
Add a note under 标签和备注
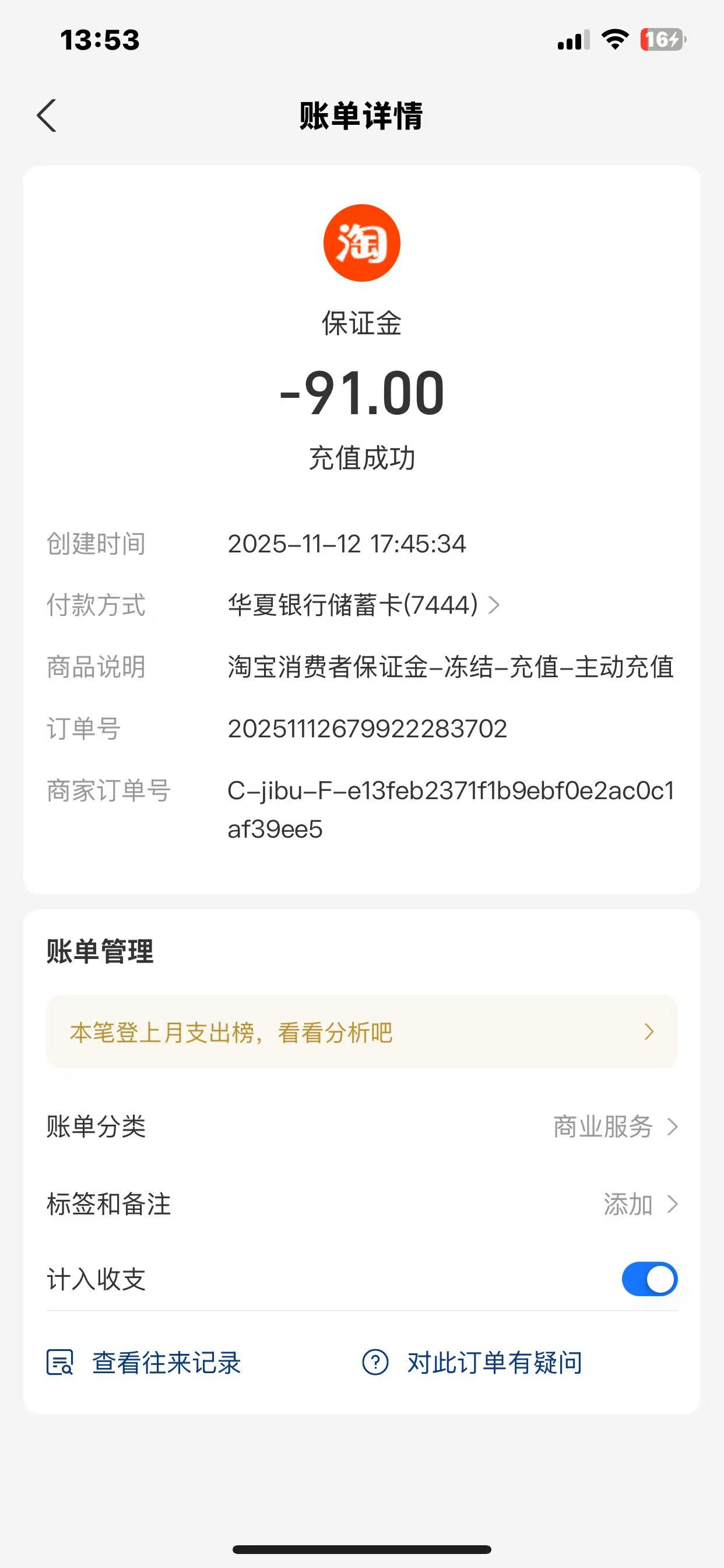(x=639, y=1204)
